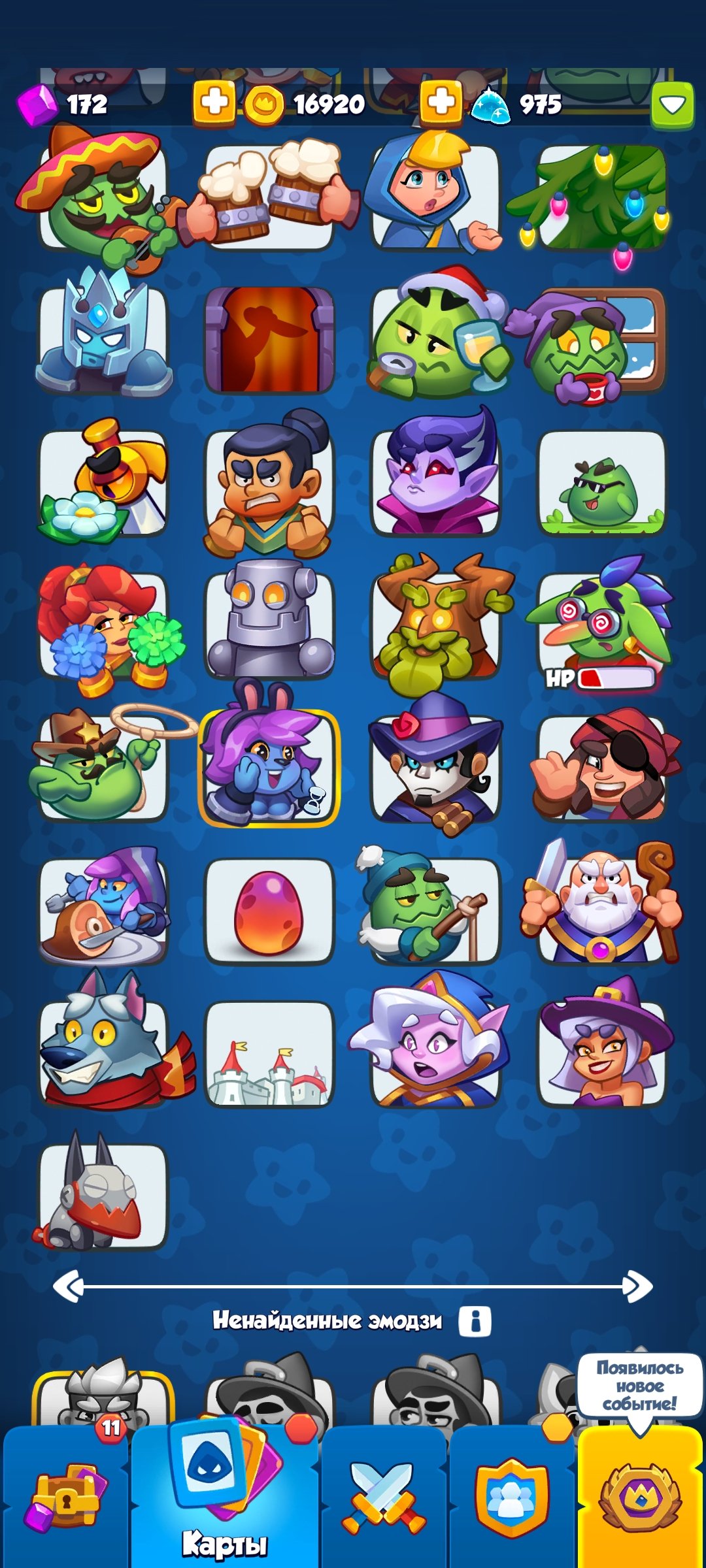The image size is (706, 1568).
Task: Open the shop chest tab
Action: pyautogui.click(x=65, y=1496)
